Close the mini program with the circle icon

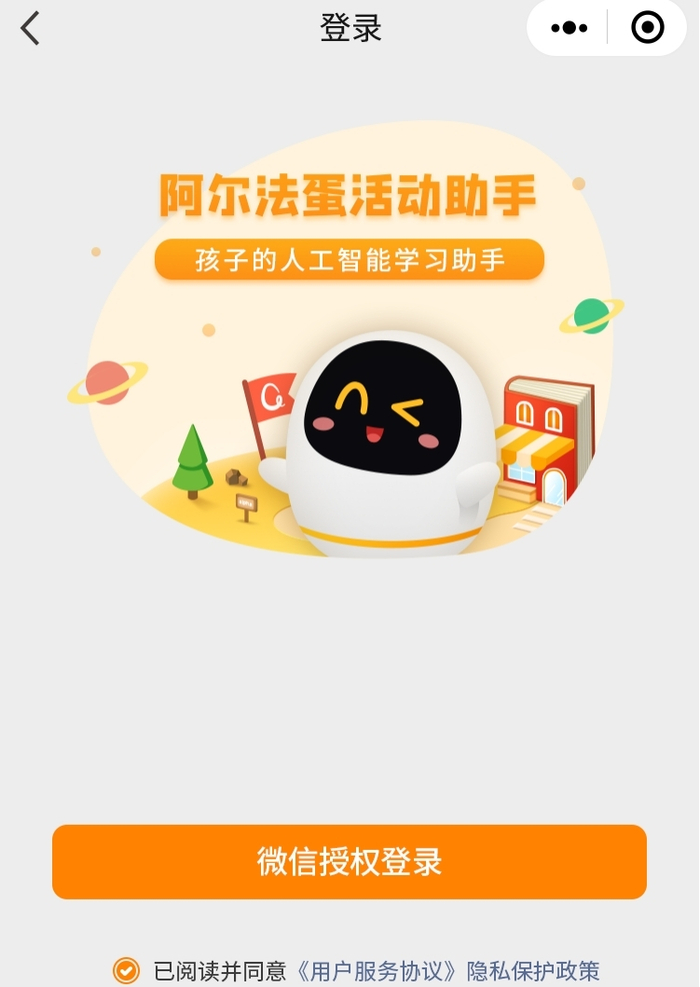click(647, 28)
